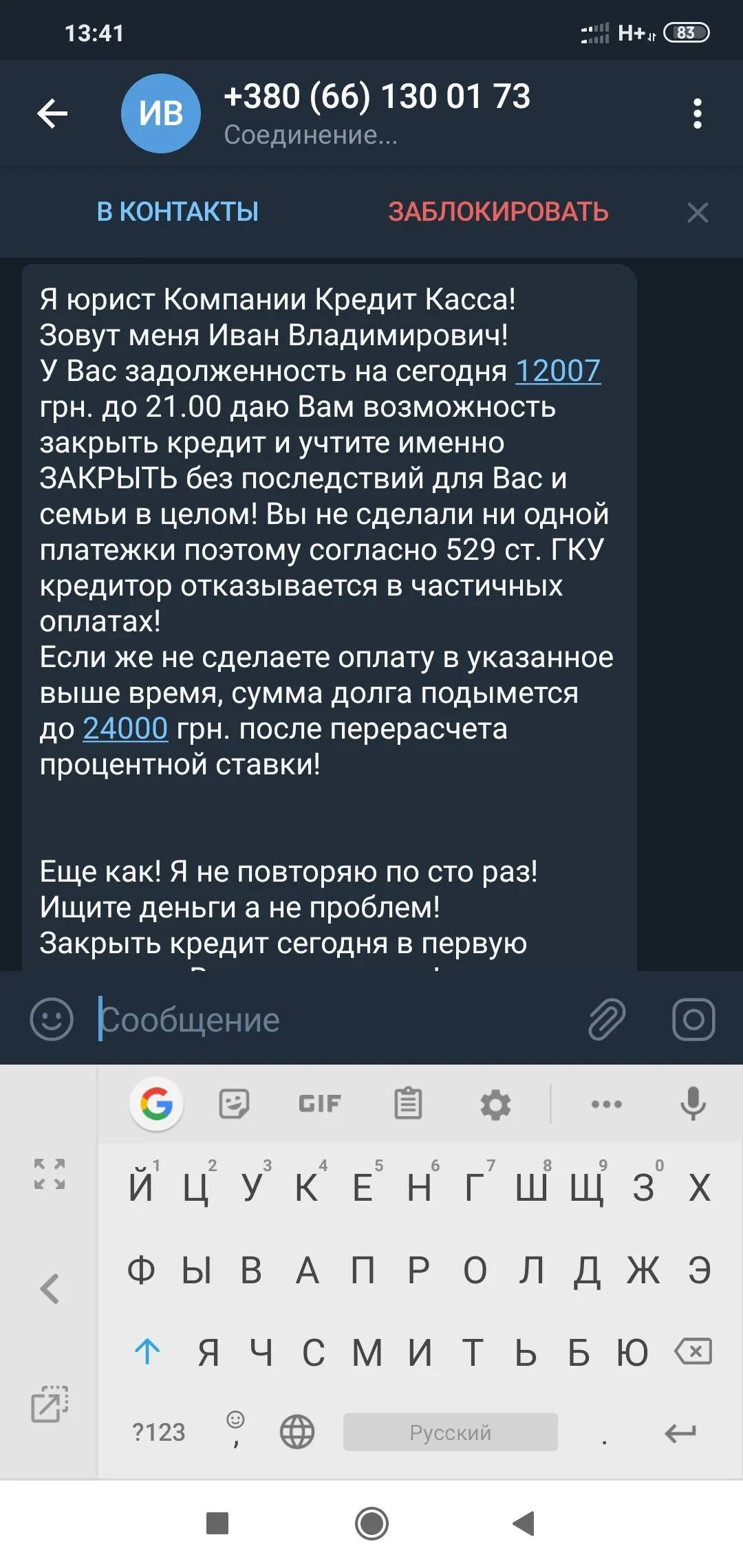The width and height of the screenshot is (743, 1568).
Task: Dismiss the add/block contact bar
Action: [698, 213]
